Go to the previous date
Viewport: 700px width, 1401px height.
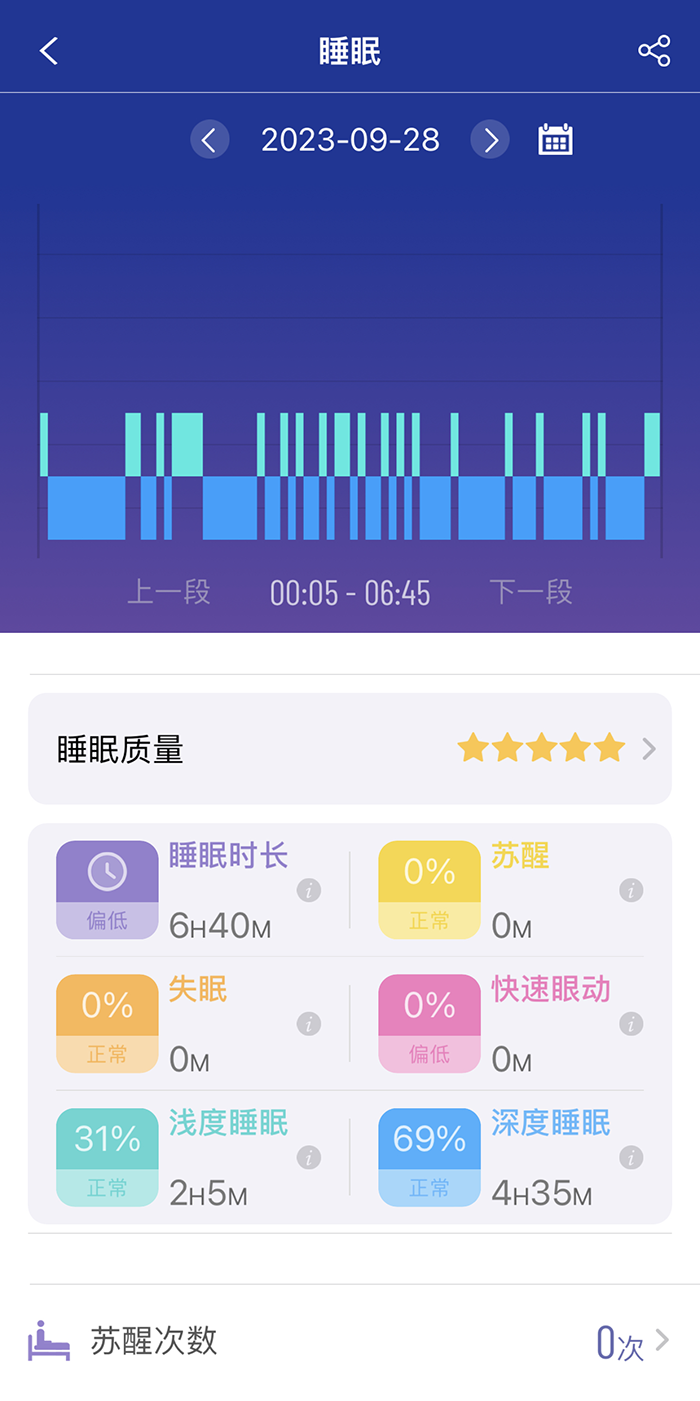(210, 140)
